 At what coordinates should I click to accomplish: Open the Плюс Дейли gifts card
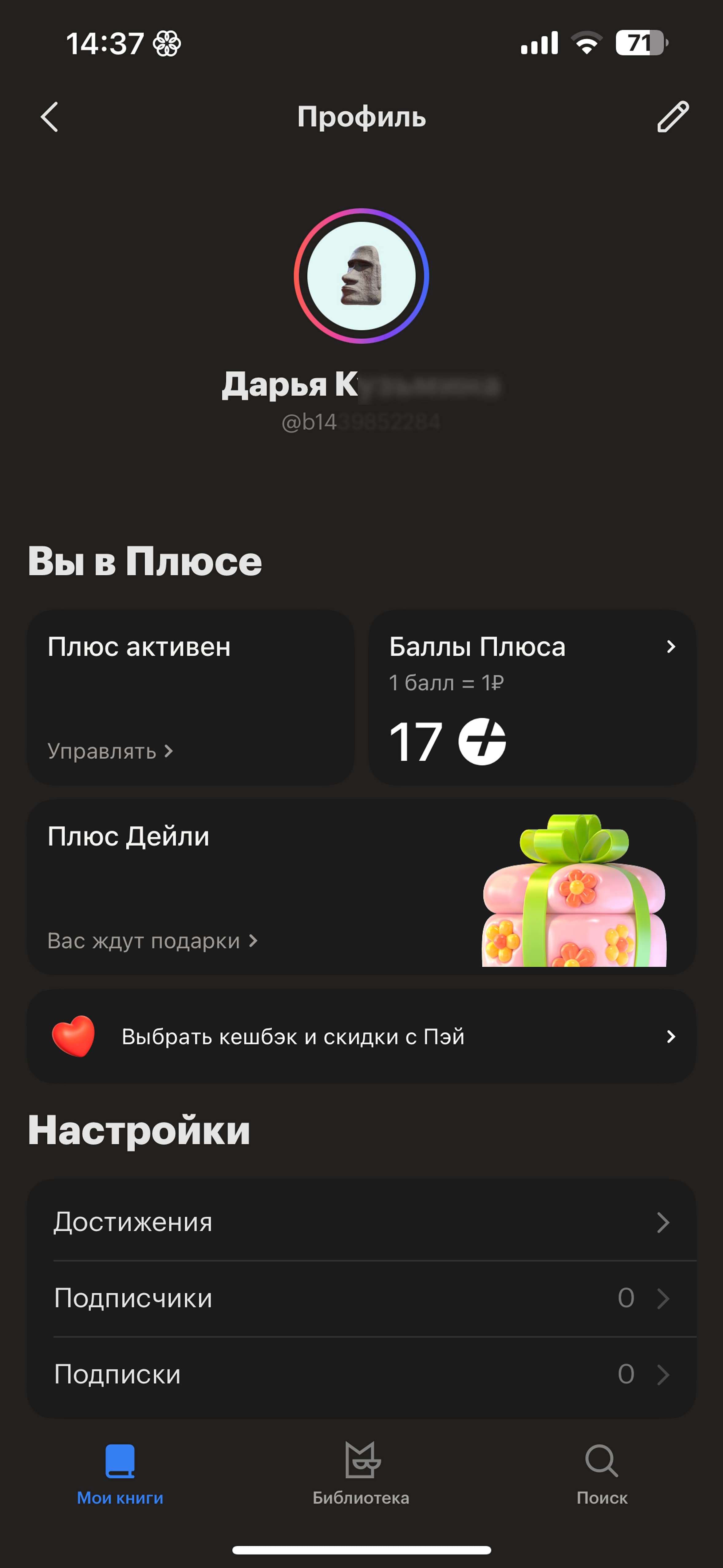point(361,887)
